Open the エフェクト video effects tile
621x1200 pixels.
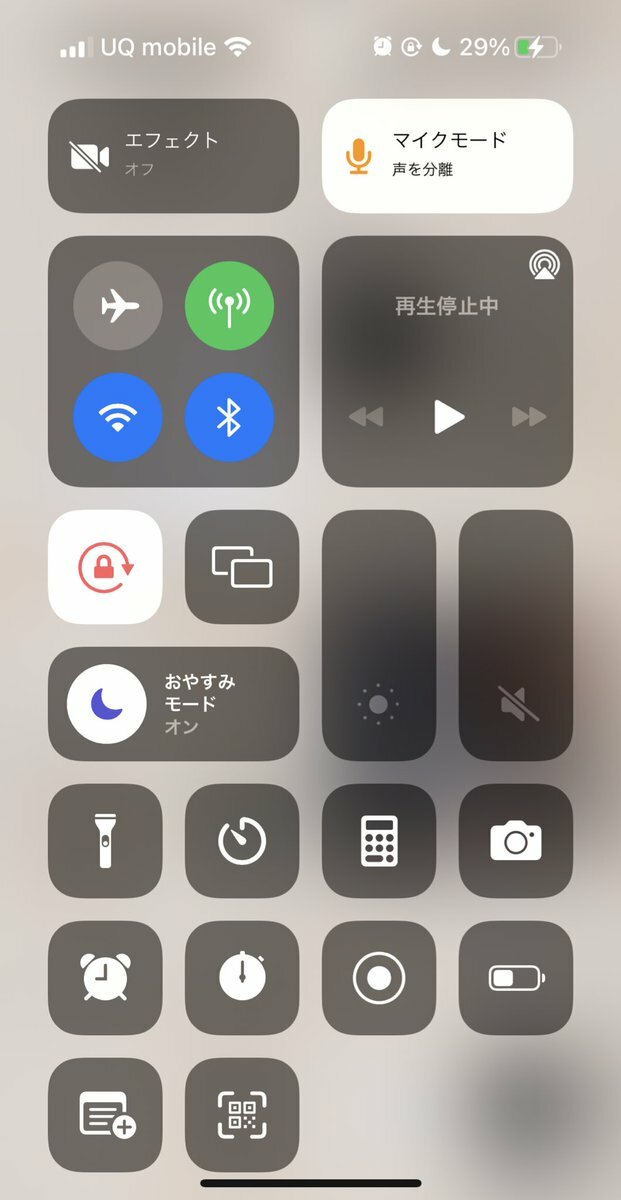173,156
